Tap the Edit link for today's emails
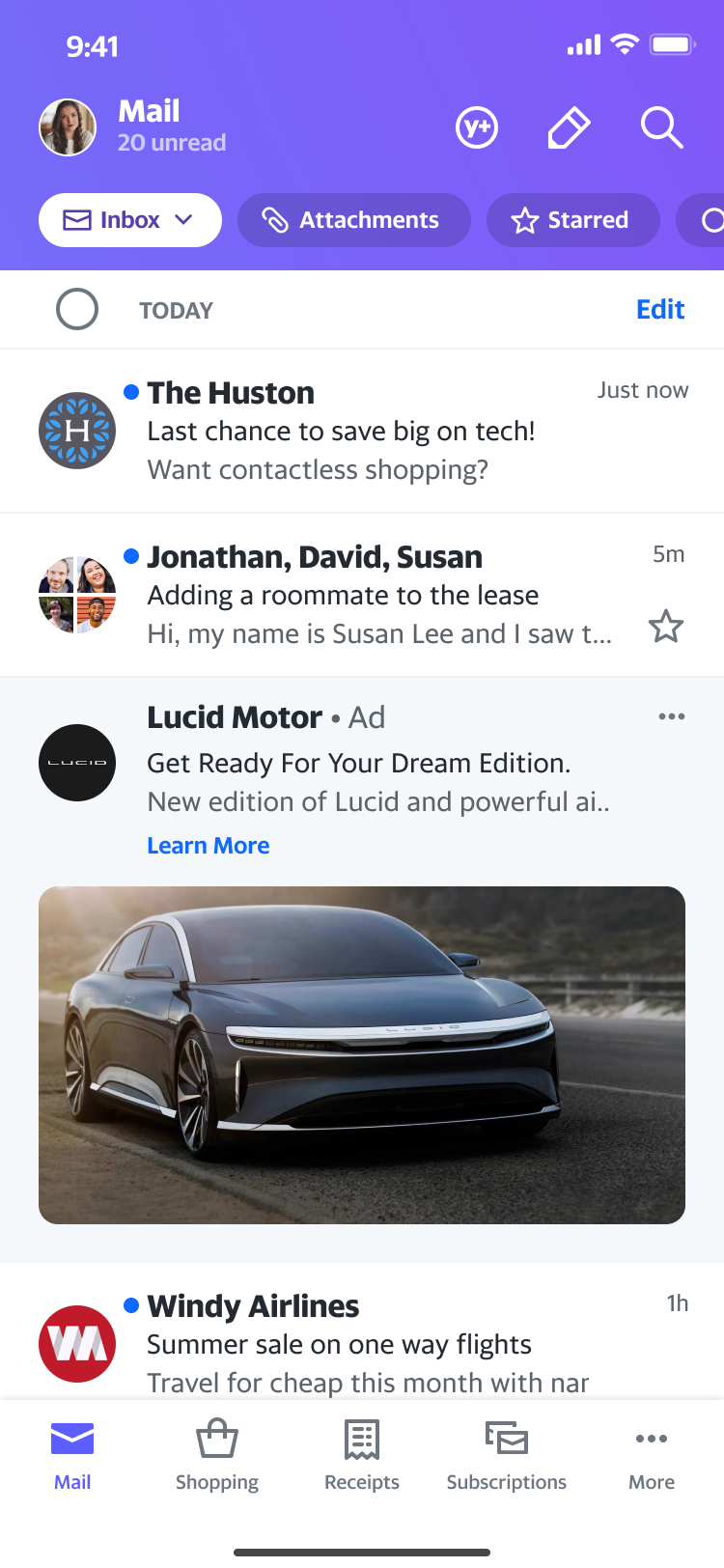 [660, 309]
